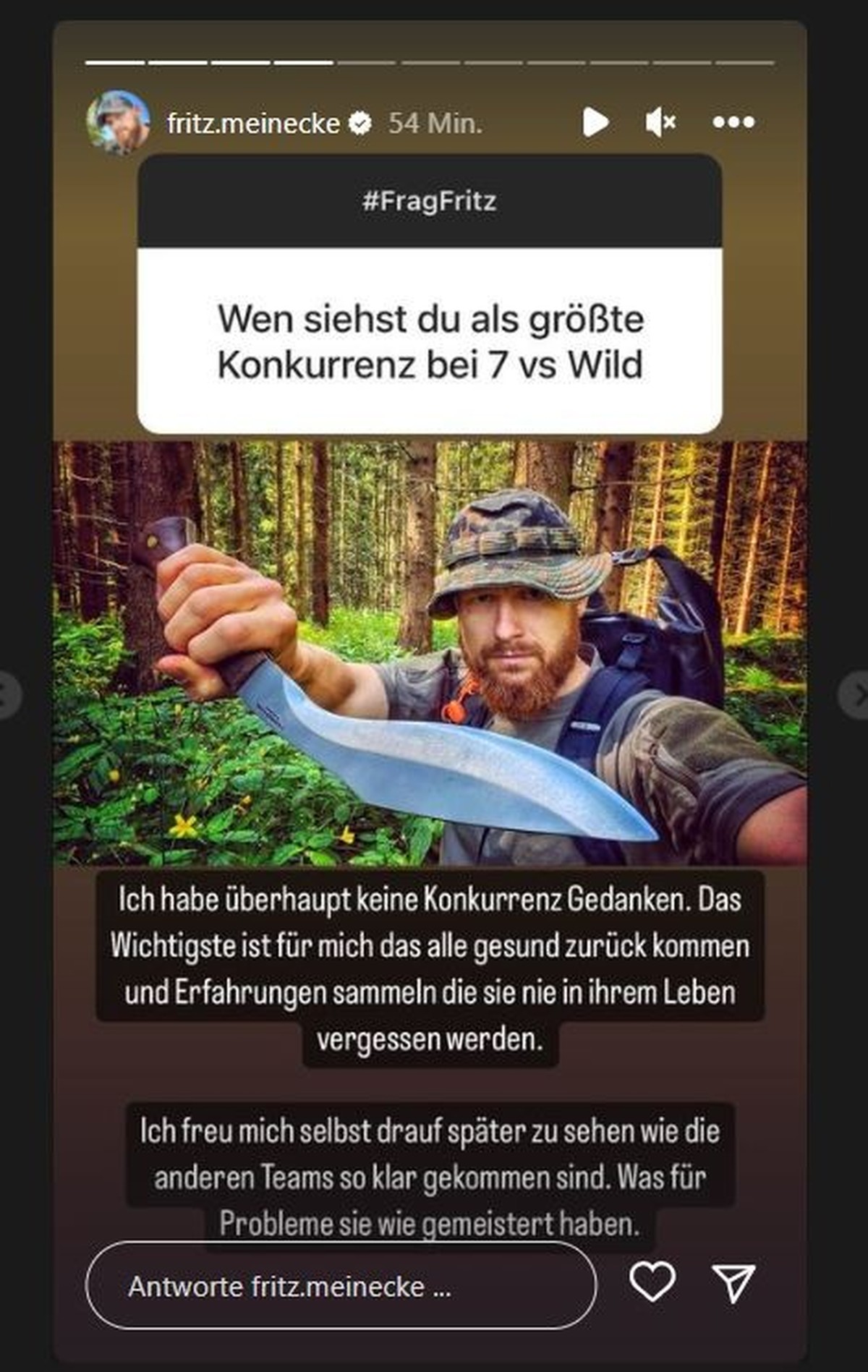Go back to the previous story arrow
868x1372 pixels.
9,695
